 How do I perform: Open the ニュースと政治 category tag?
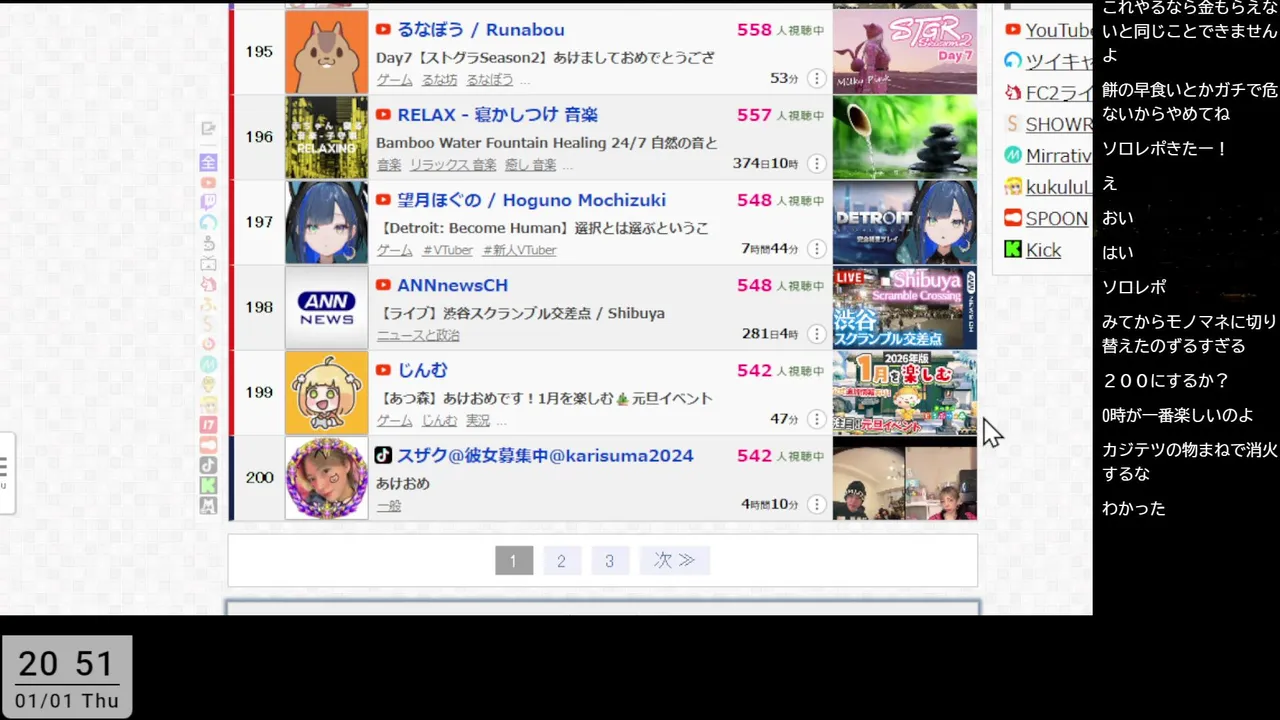pyautogui.click(x=418, y=335)
